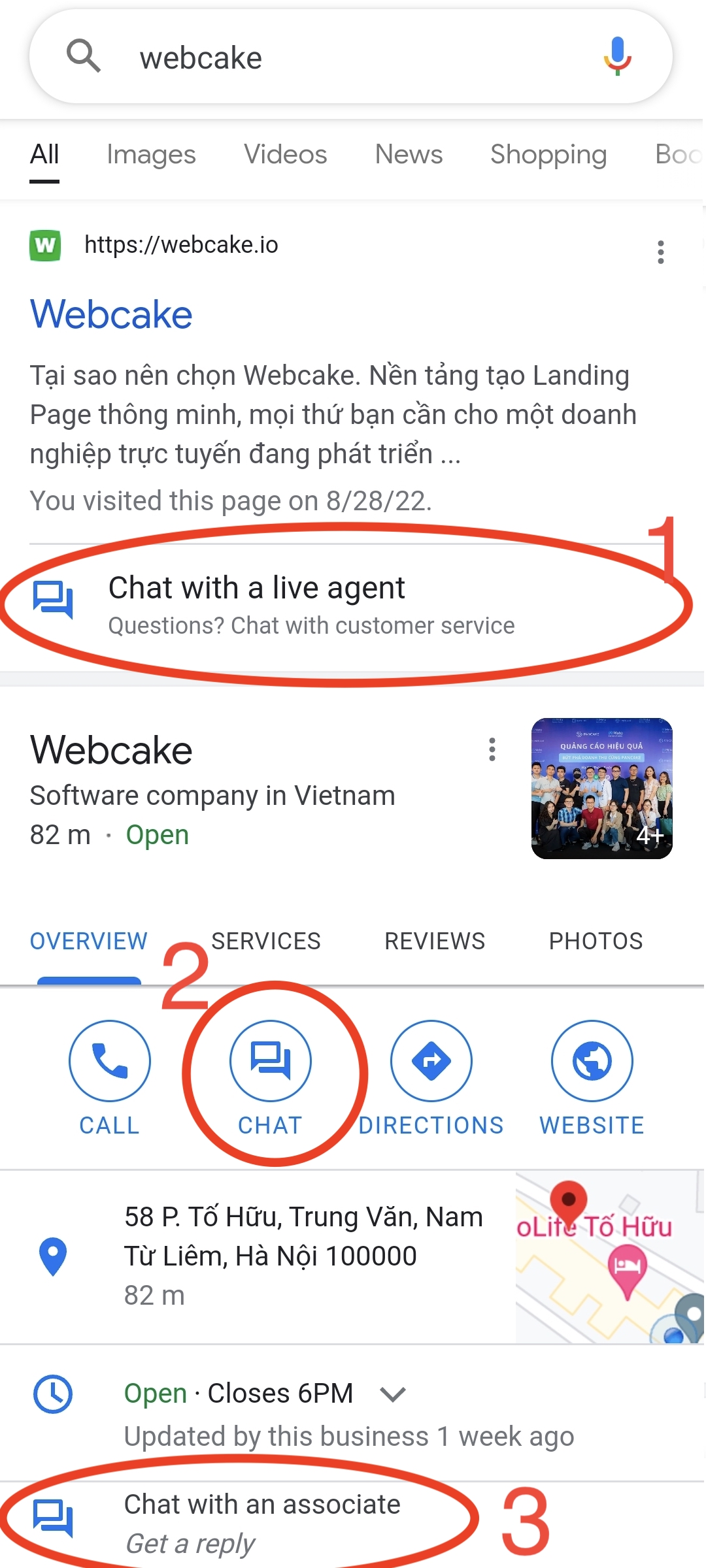706x1568 pixels.
Task: Switch to the Shopping tab
Action: click(x=548, y=155)
